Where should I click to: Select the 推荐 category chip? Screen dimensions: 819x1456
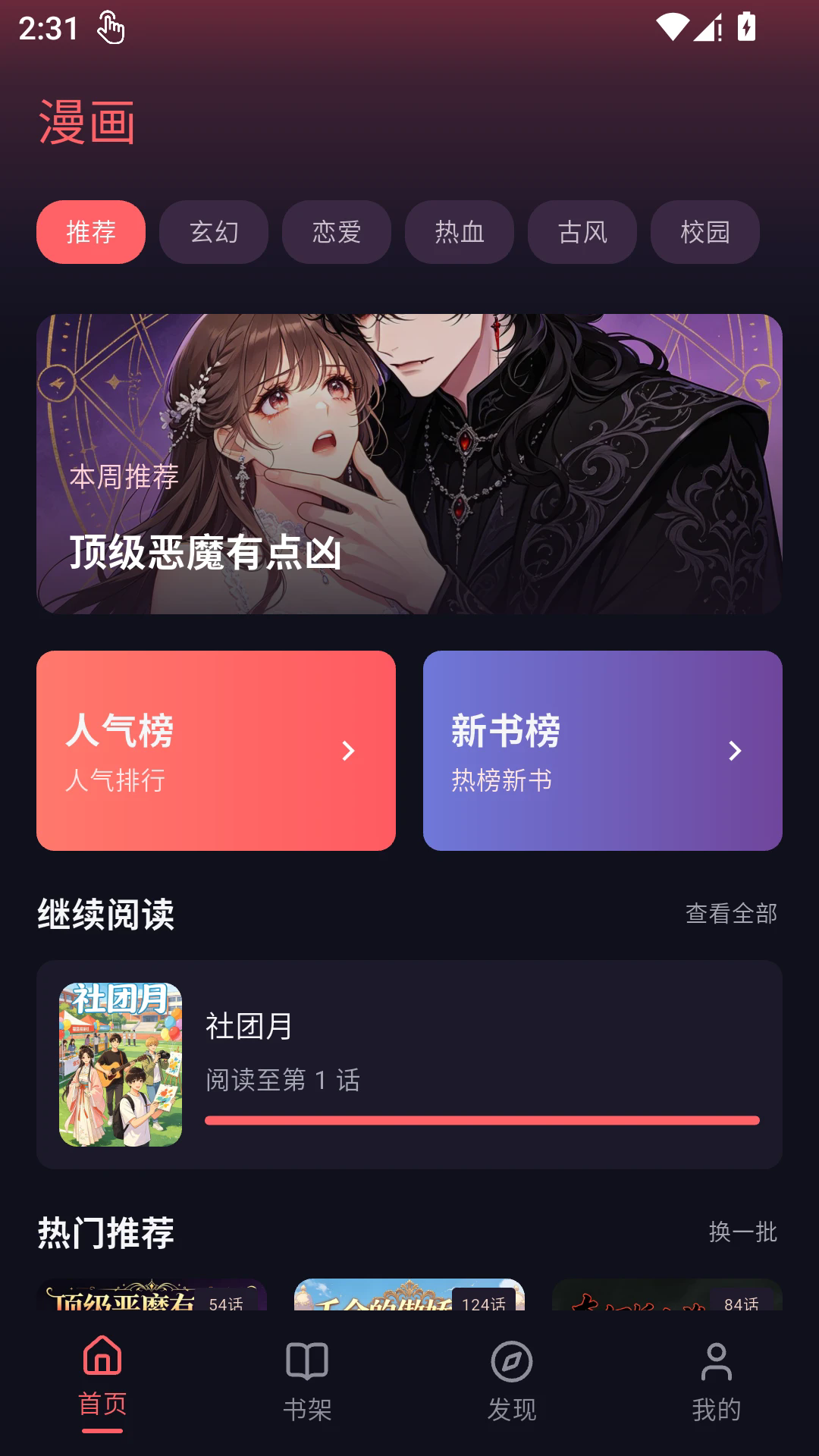pos(91,232)
